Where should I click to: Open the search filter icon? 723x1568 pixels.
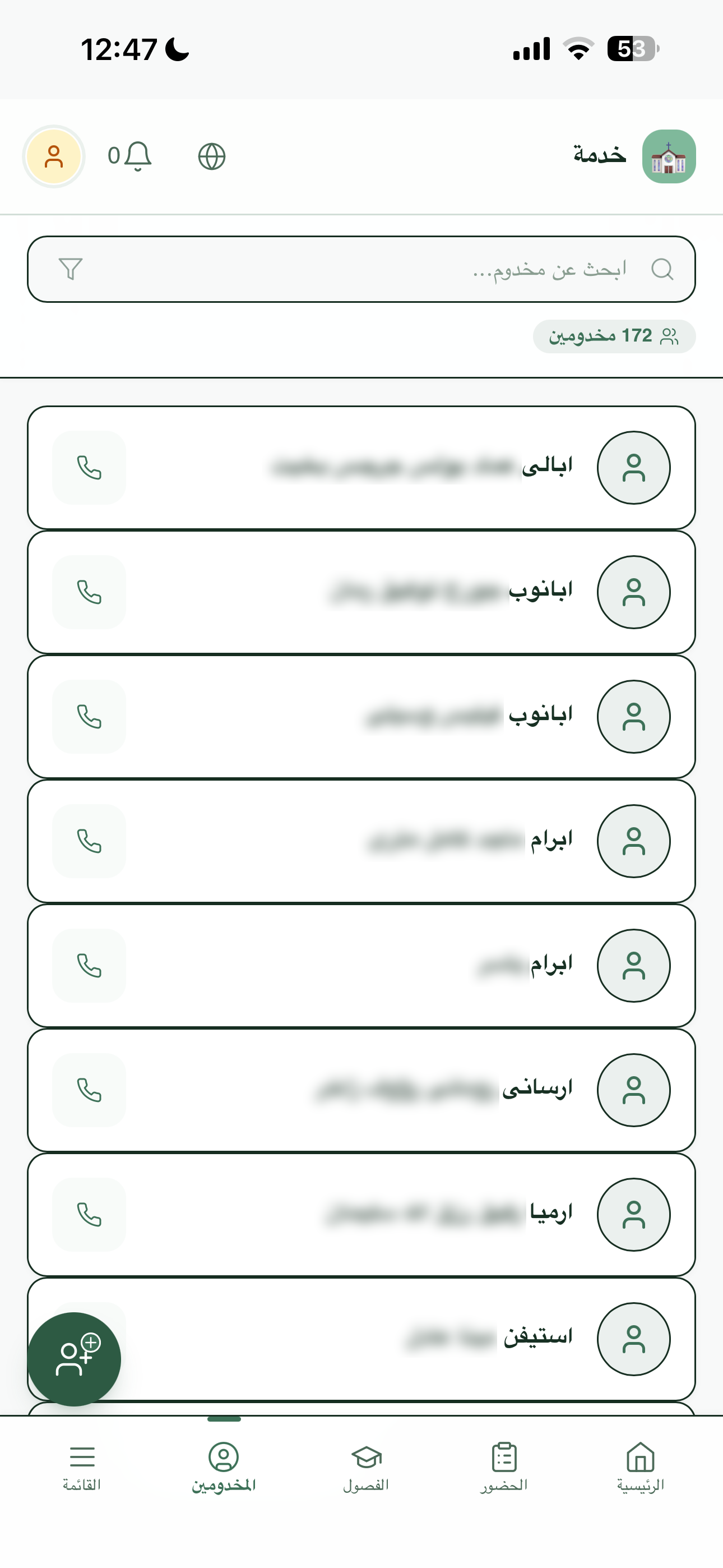(71, 269)
